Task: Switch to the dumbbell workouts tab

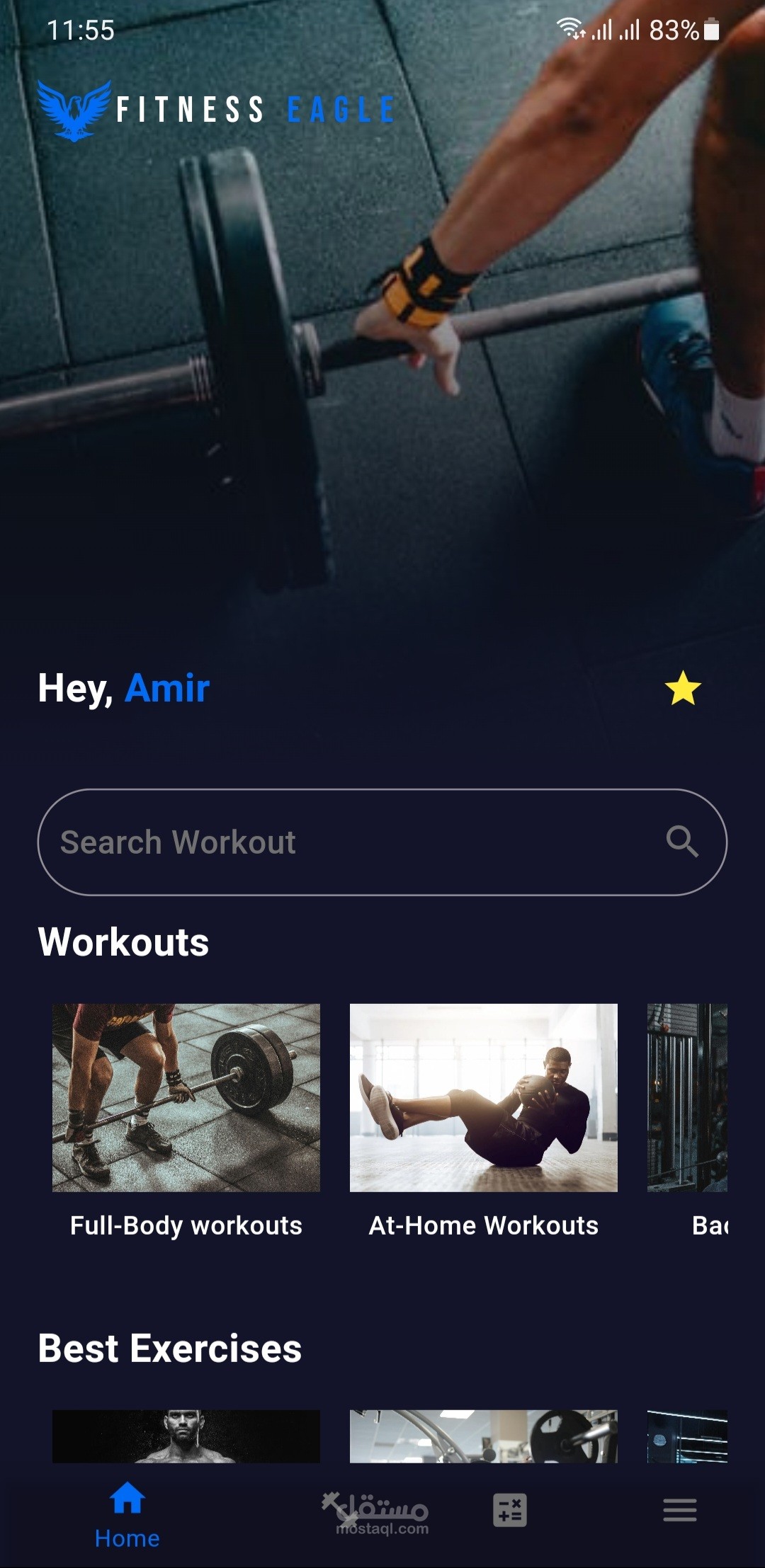Action: pyautogui.click(x=339, y=1509)
